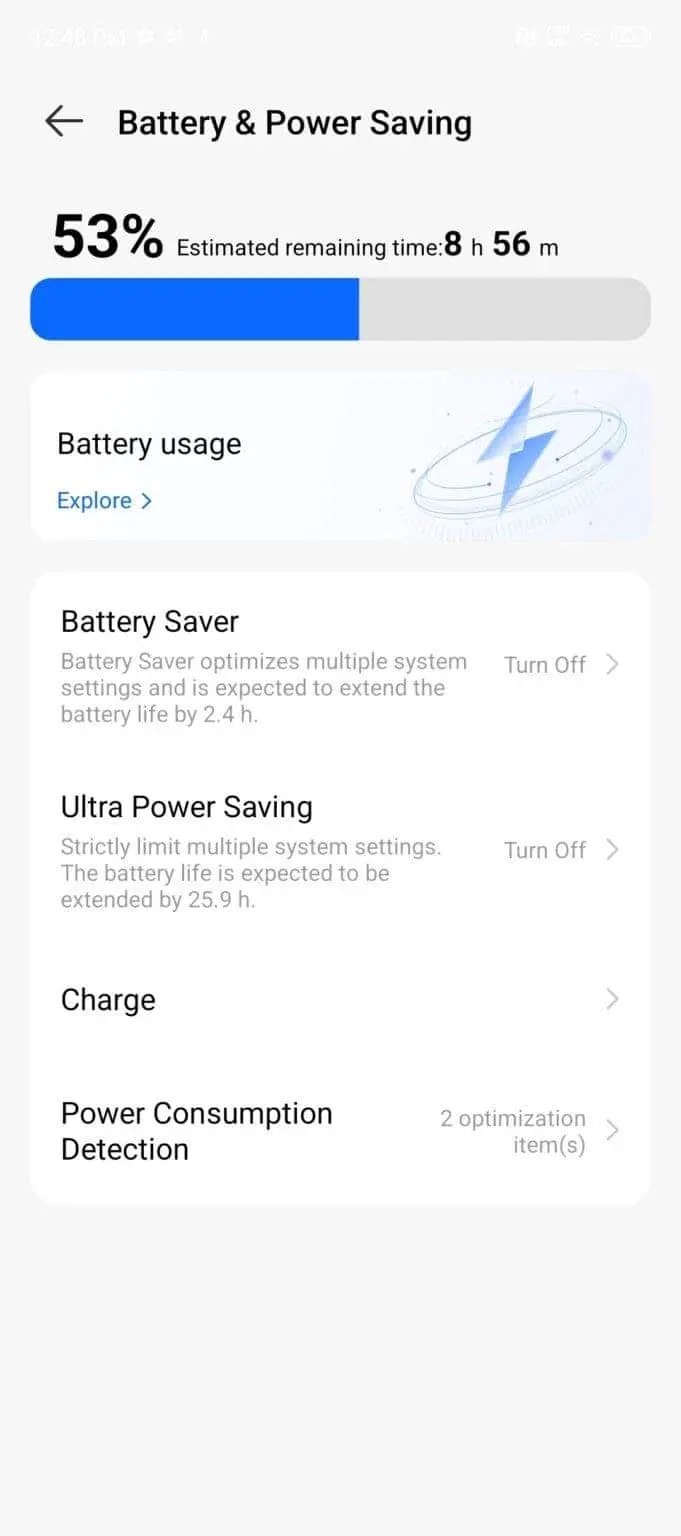Tap Explore under Battery usage
Viewport: 681px width, 1536px height.
point(104,500)
